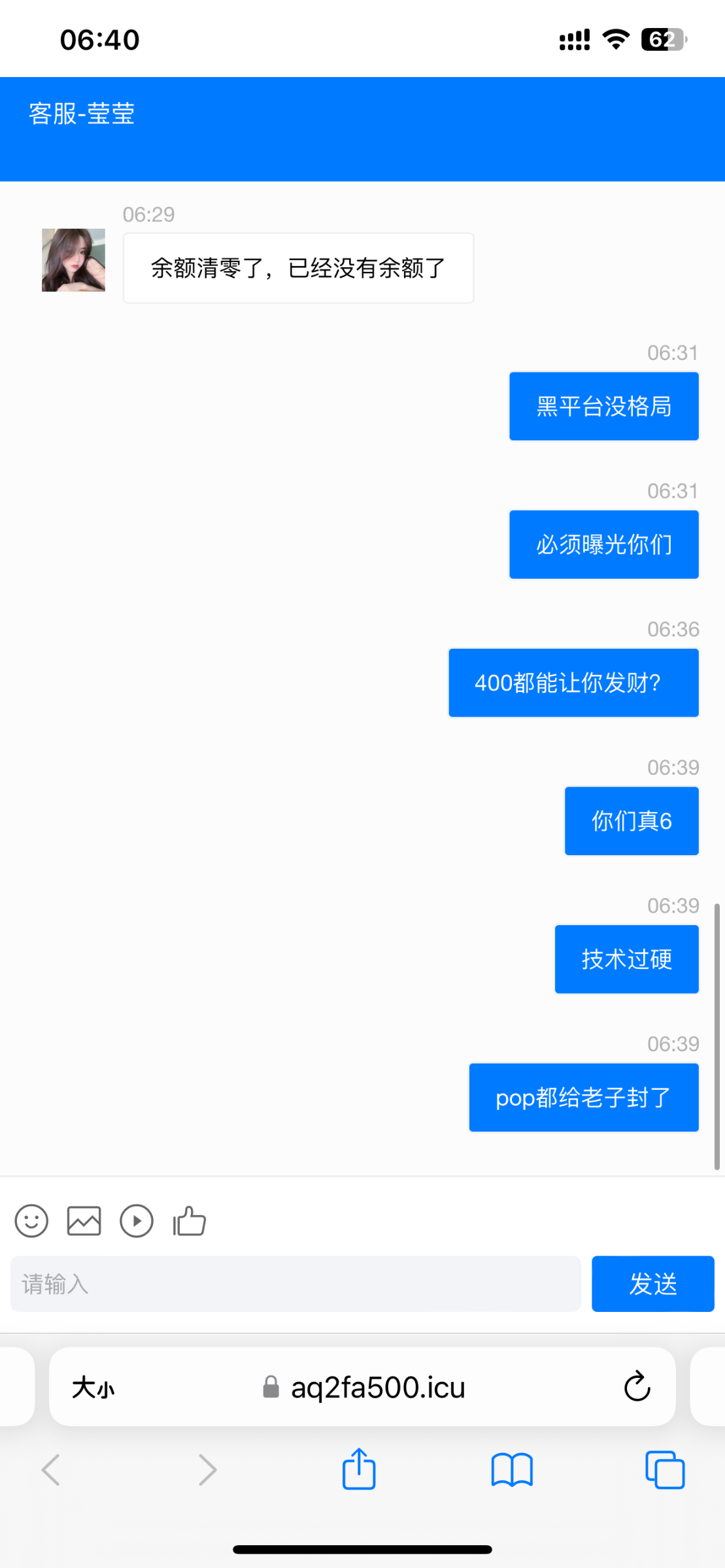Select the message bubble reading 技术过硬

[x=626, y=958]
